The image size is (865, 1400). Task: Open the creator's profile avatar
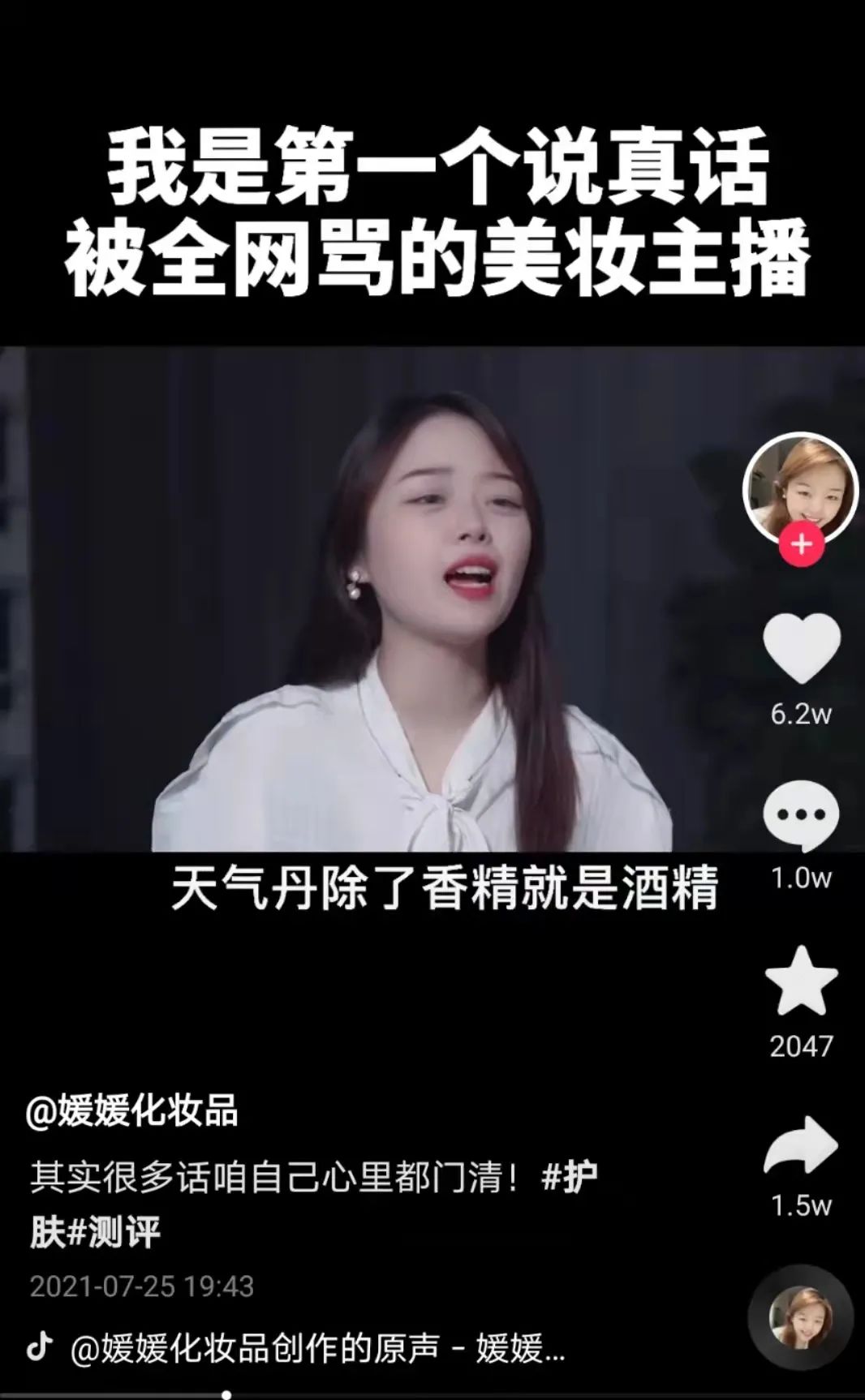[800, 487]
